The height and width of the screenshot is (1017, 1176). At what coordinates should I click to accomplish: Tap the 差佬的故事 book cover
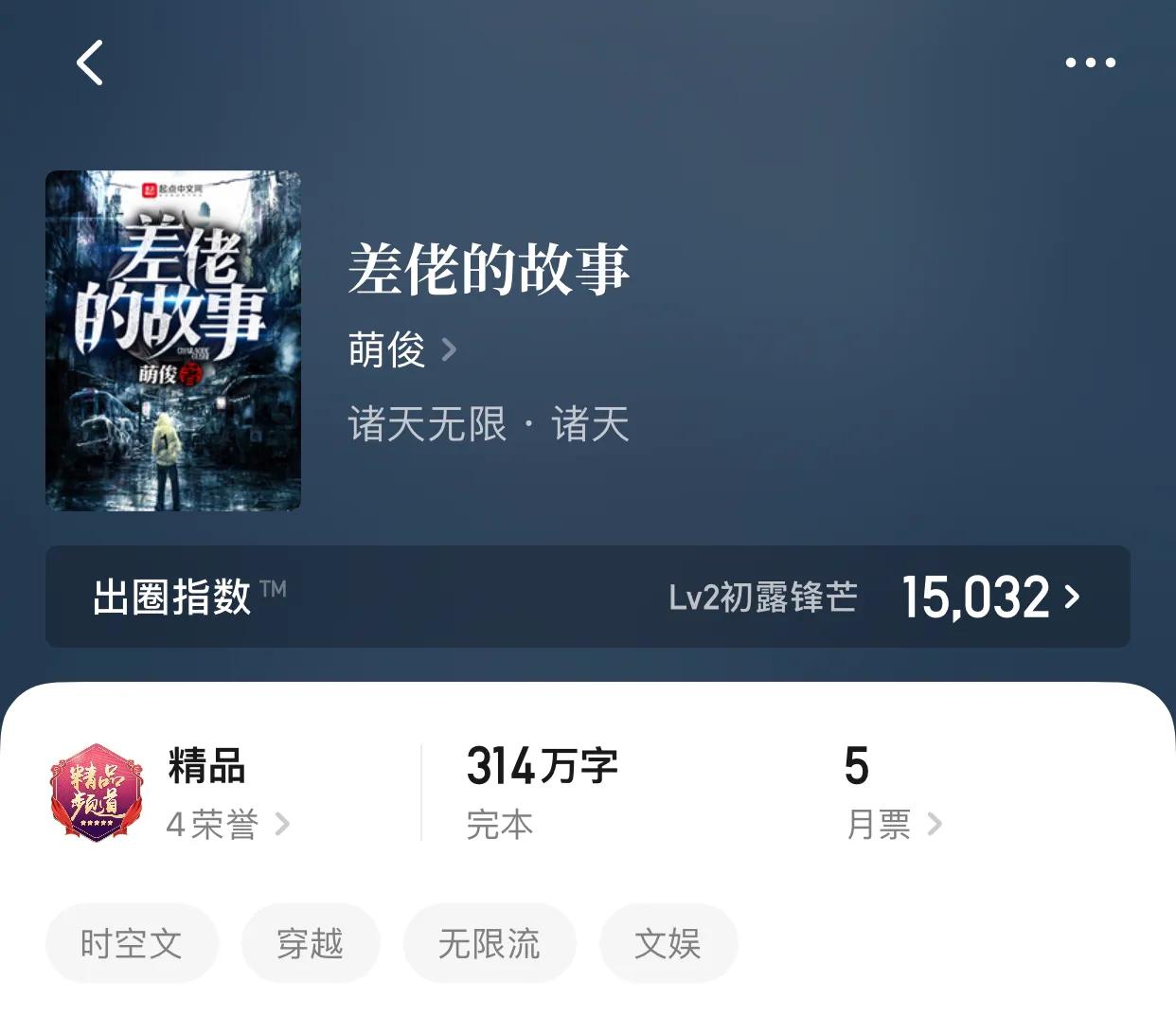click(173, 341)
